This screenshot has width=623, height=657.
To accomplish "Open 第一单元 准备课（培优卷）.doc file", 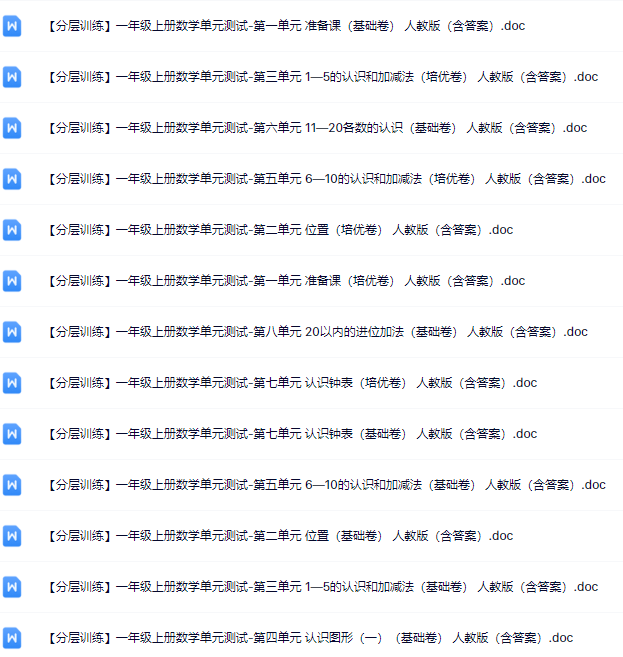I will (285, 281).
